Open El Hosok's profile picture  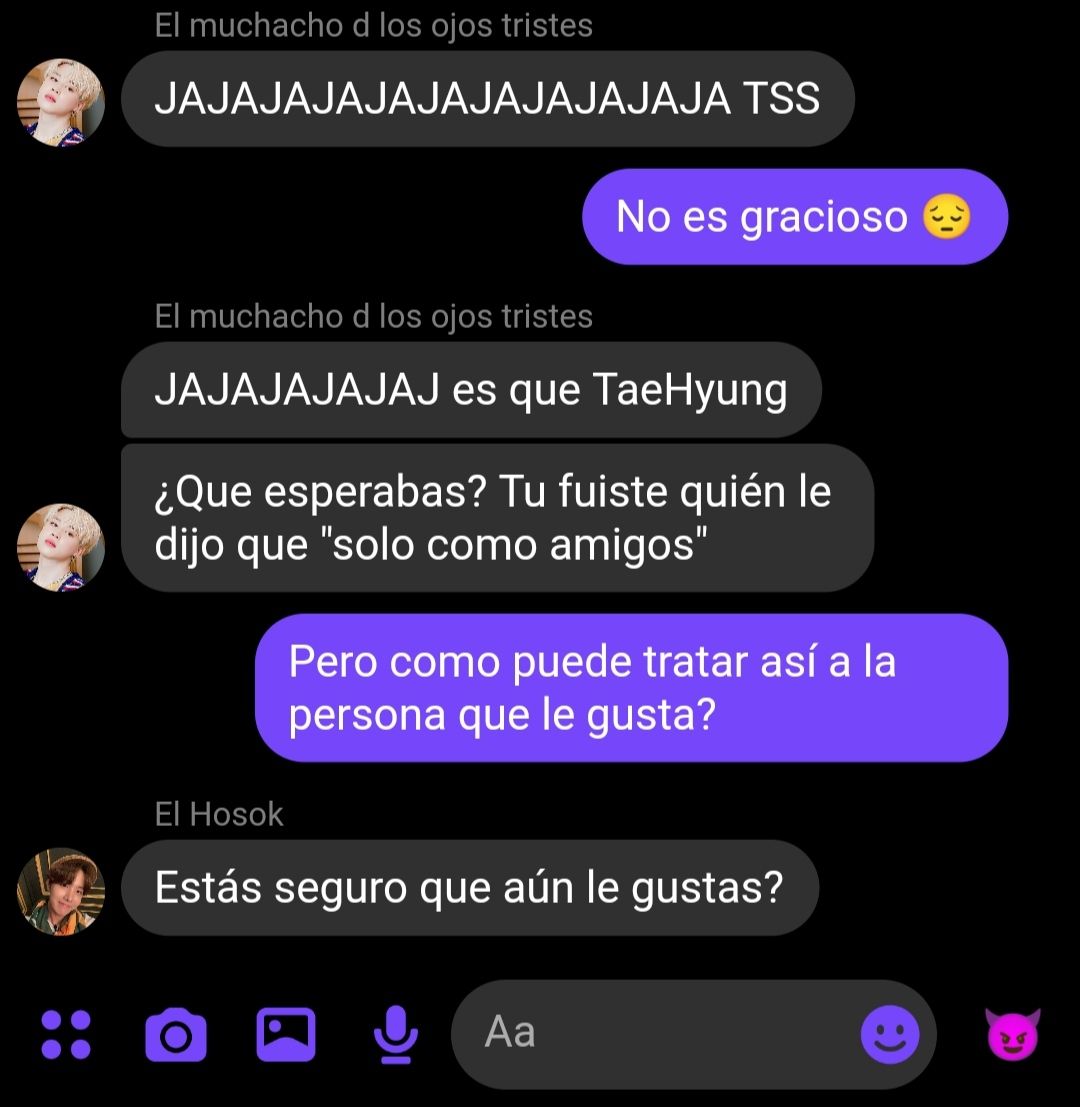point(61,891)
